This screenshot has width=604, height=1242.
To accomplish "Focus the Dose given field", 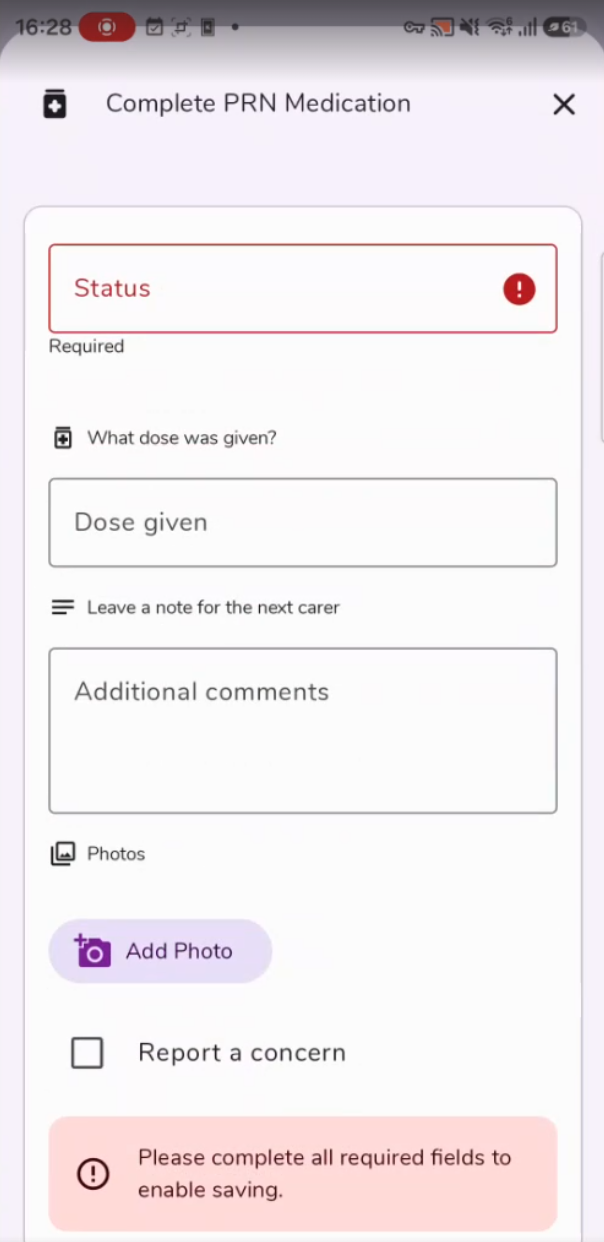I will 303,522.
